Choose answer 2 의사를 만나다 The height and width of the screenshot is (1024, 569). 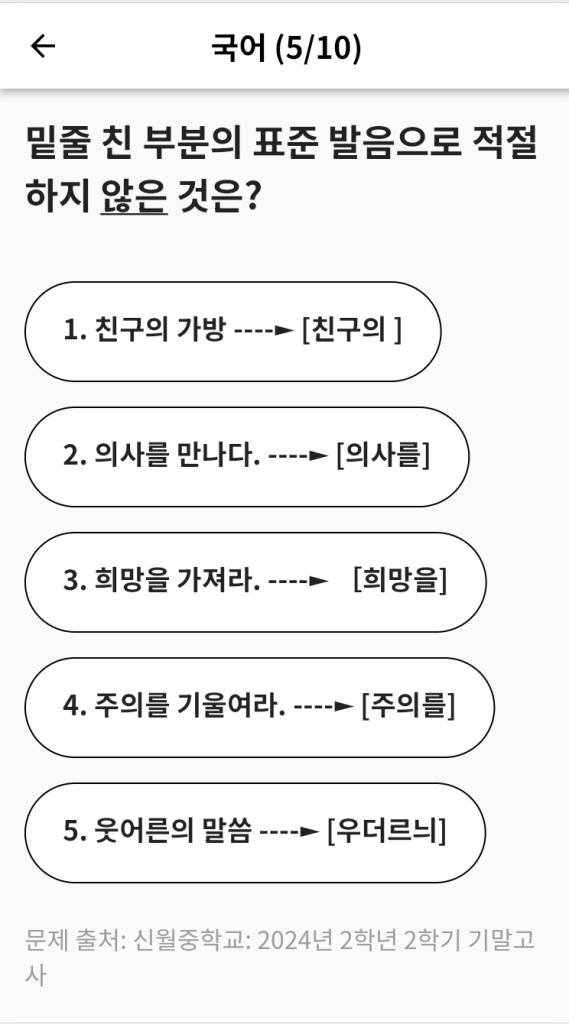[x=247, y=456]
